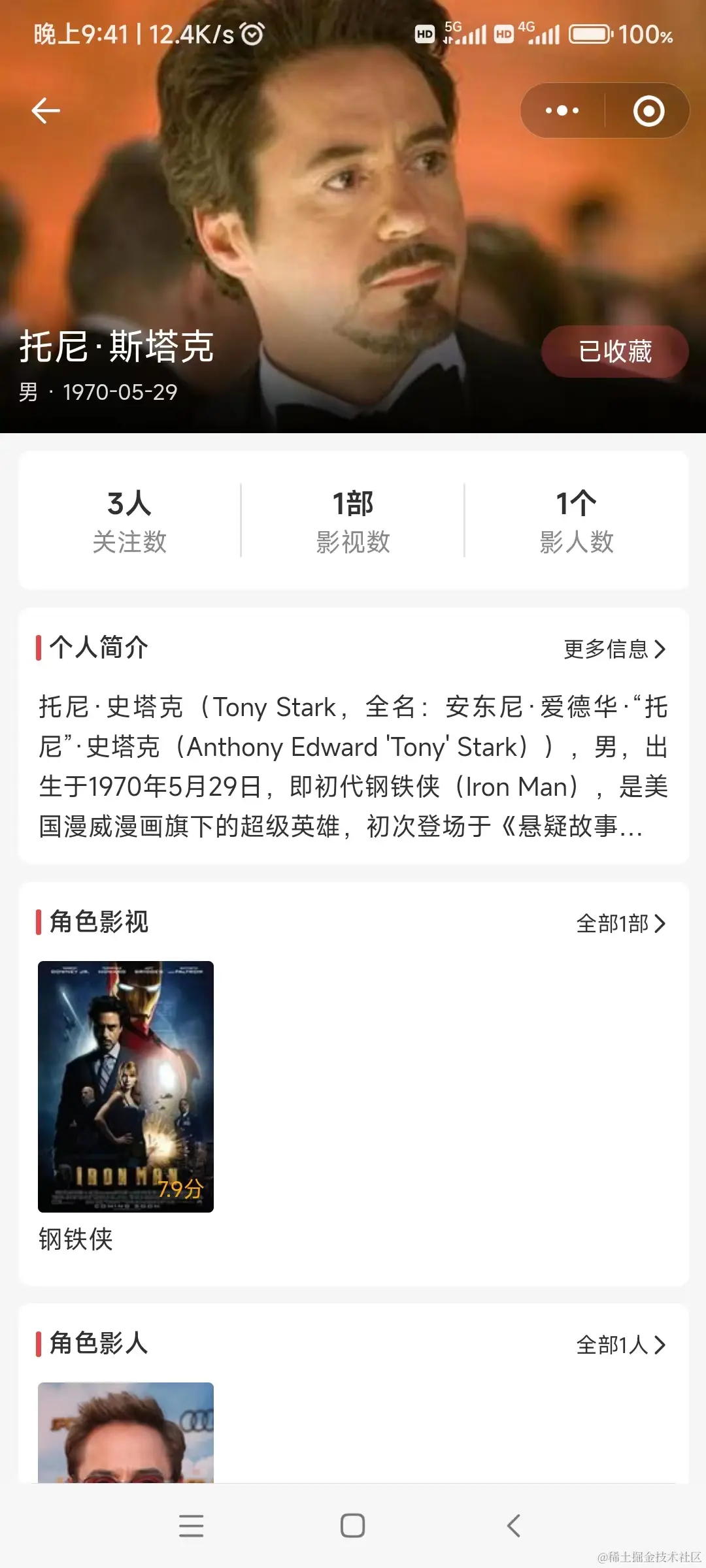Screen dimensions: 706x1568
Task: Open 更多信息 for the personal profile
Action: tap(614, 649)
